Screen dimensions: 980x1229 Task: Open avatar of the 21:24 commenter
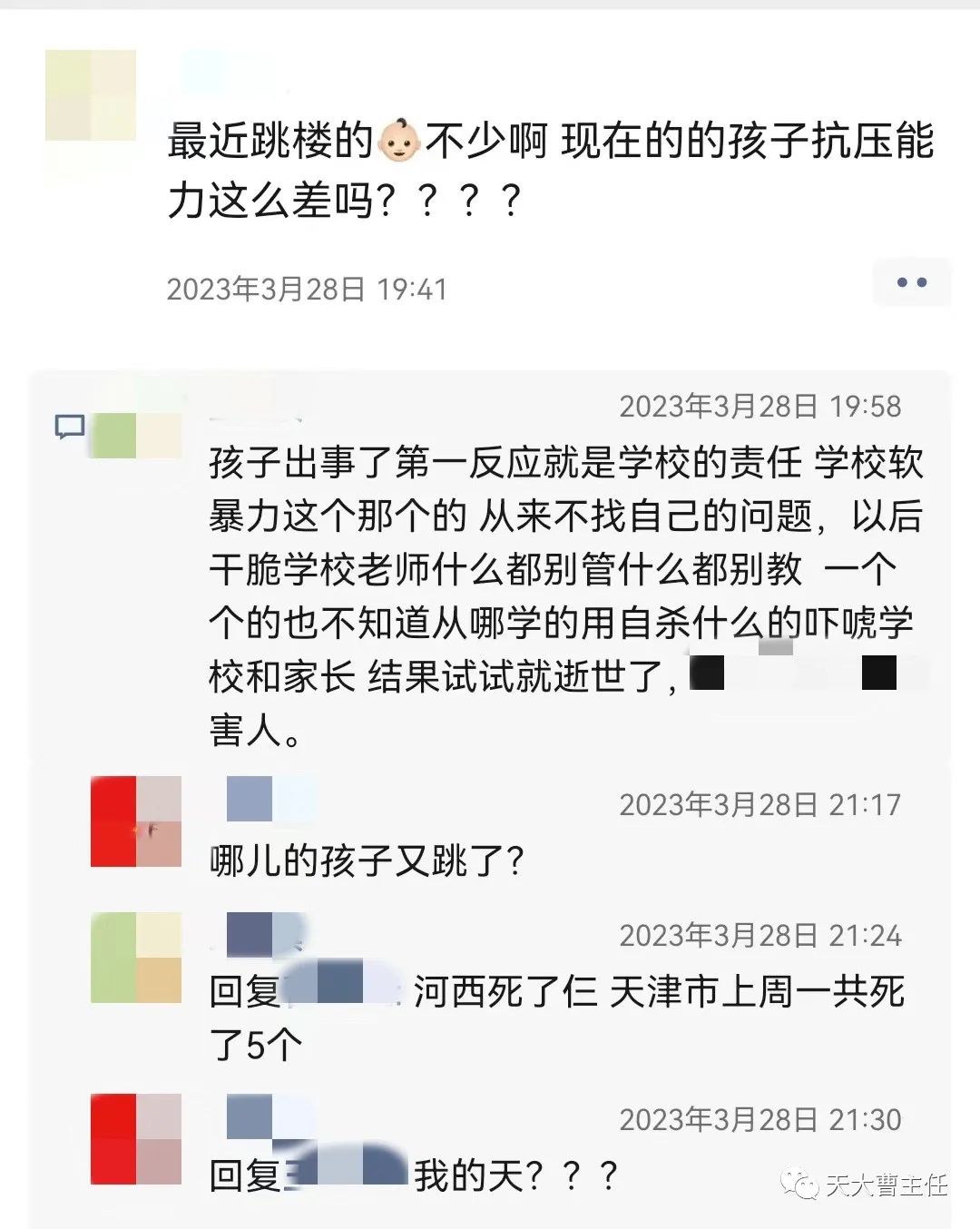click(x=136, y=958)
